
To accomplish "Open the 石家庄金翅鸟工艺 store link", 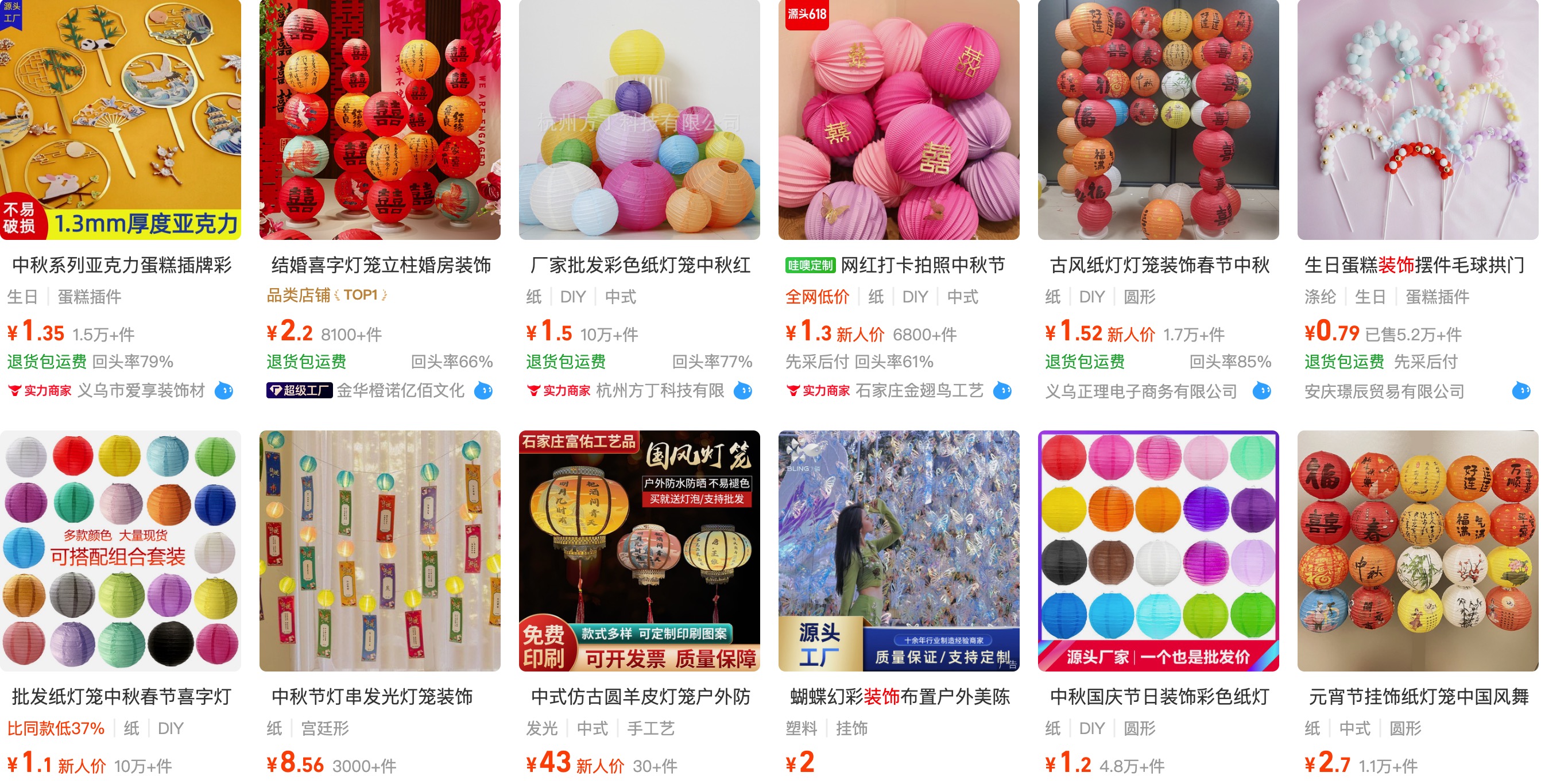I will pyautogui.click(x=919, y=391).
